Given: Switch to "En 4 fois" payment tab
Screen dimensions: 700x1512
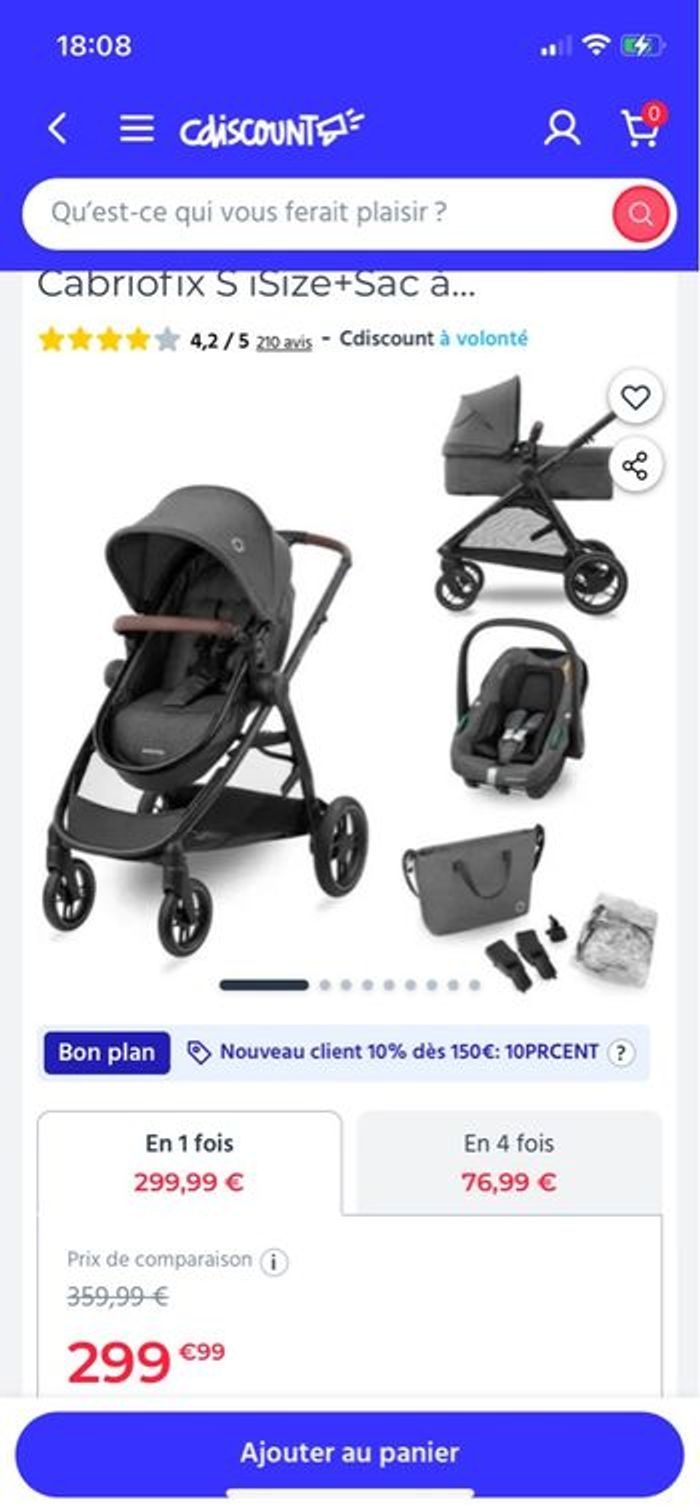Looking at the screenshot, I should pos(508,1162).
